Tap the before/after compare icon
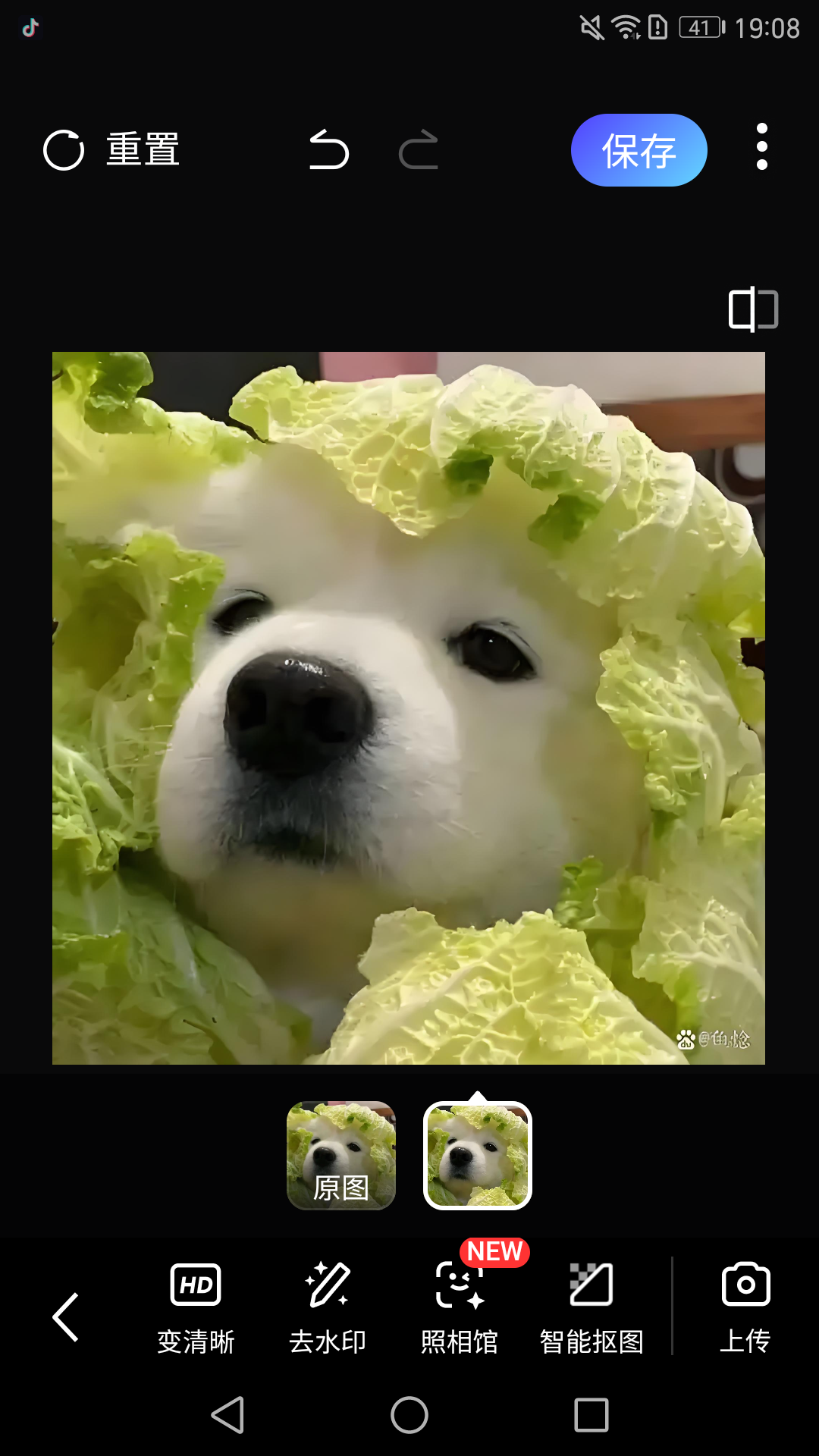The image size is (819, 1456). point(753,309)
